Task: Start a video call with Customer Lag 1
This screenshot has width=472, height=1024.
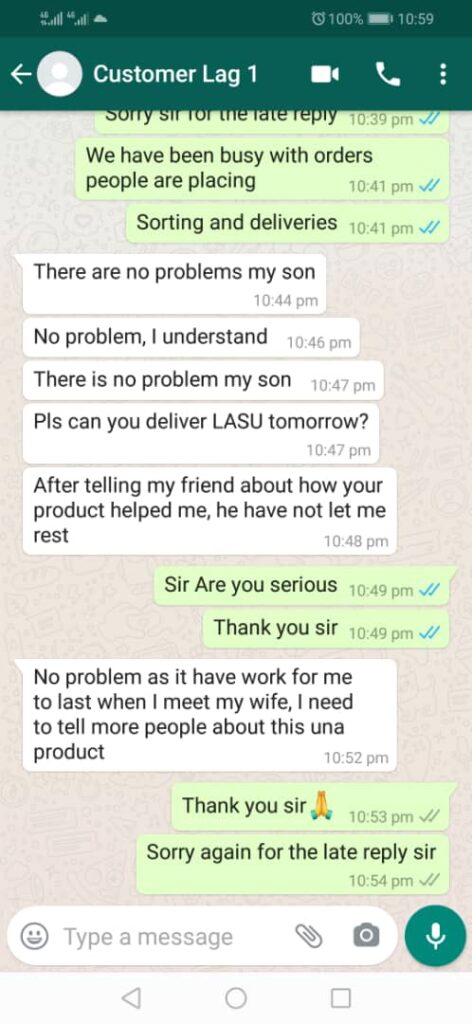Action: 324,74
